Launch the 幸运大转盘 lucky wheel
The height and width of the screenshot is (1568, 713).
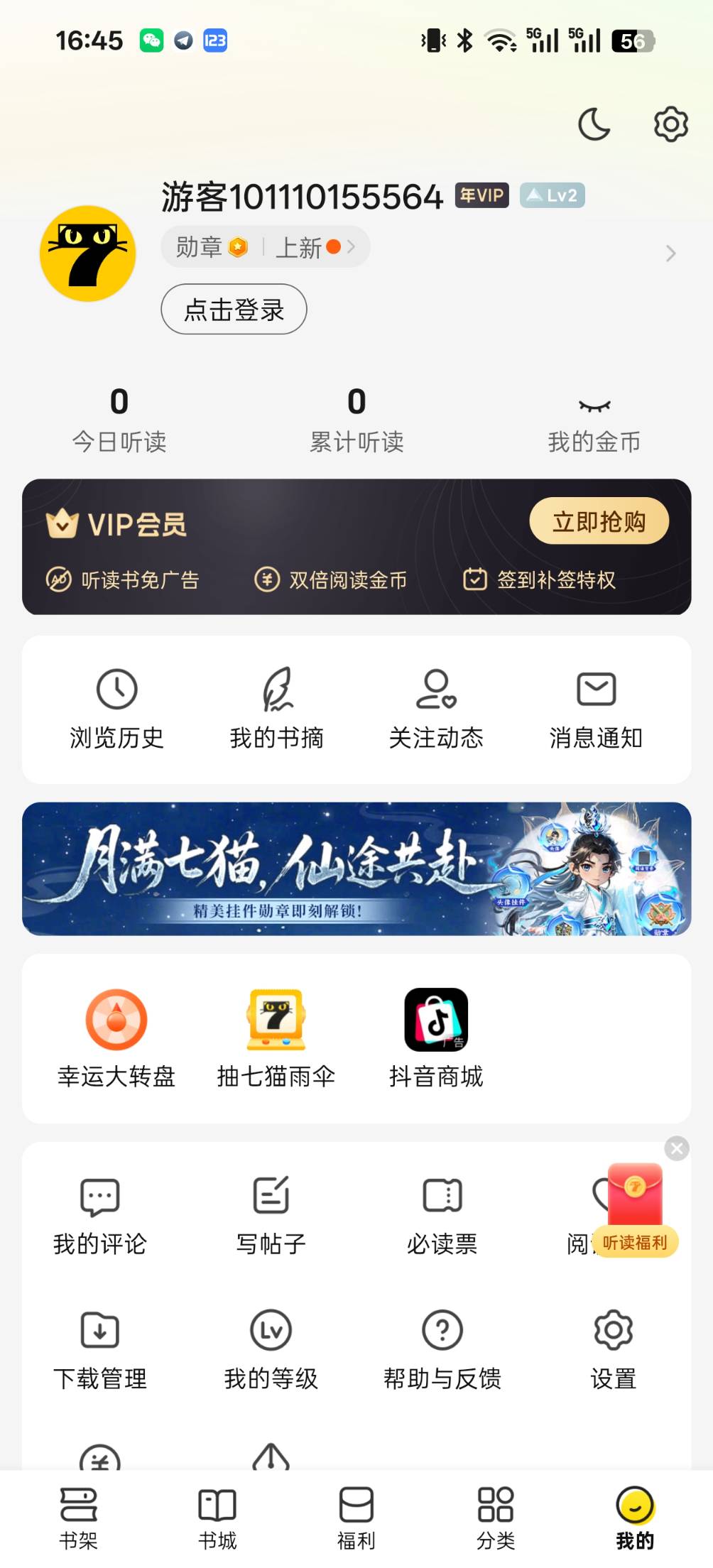[116, 1038]
